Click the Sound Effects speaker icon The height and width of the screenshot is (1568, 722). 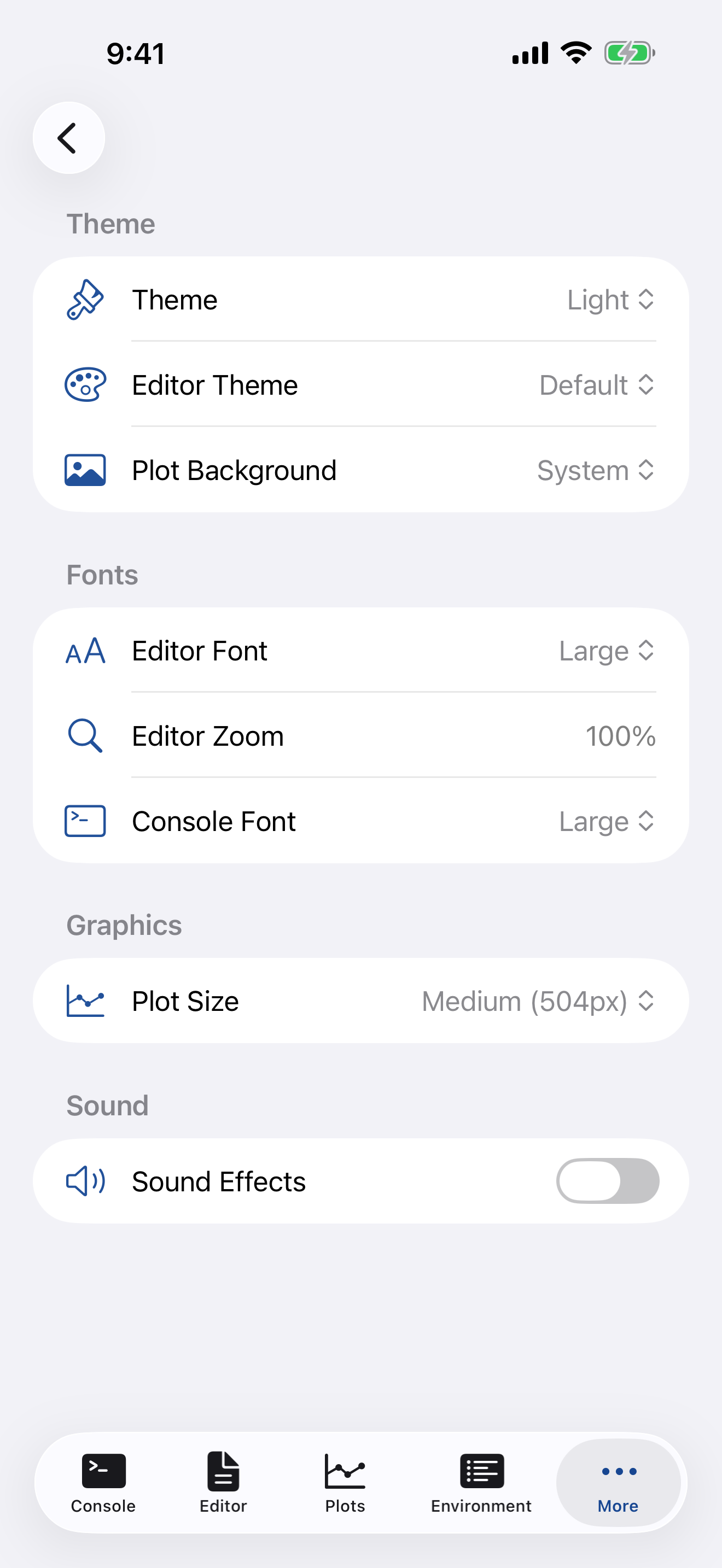point(85,1180)
